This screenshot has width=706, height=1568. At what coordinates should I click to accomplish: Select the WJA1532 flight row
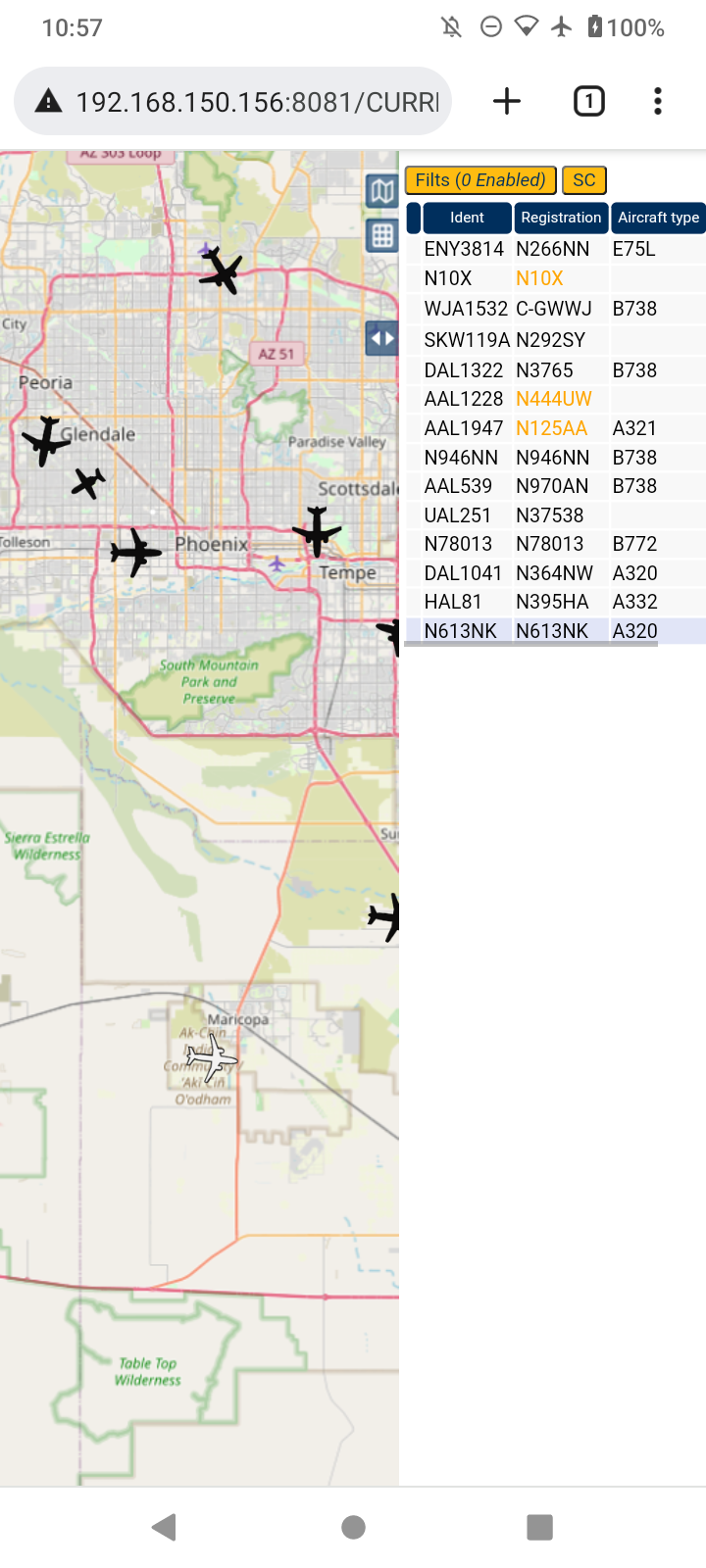click(x=556, y=309)
